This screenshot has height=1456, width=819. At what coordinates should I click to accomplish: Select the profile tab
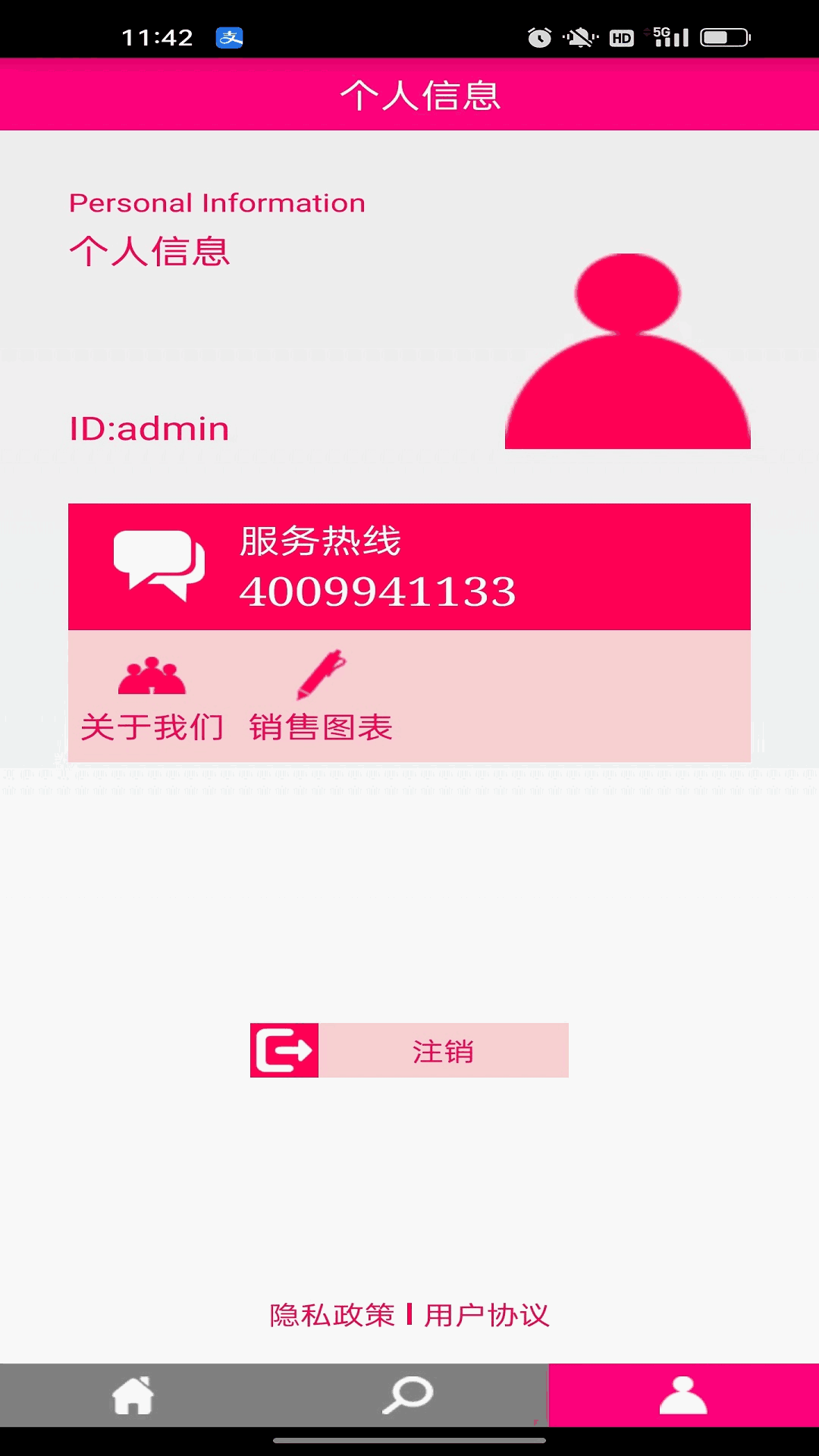pos(683,1395)
